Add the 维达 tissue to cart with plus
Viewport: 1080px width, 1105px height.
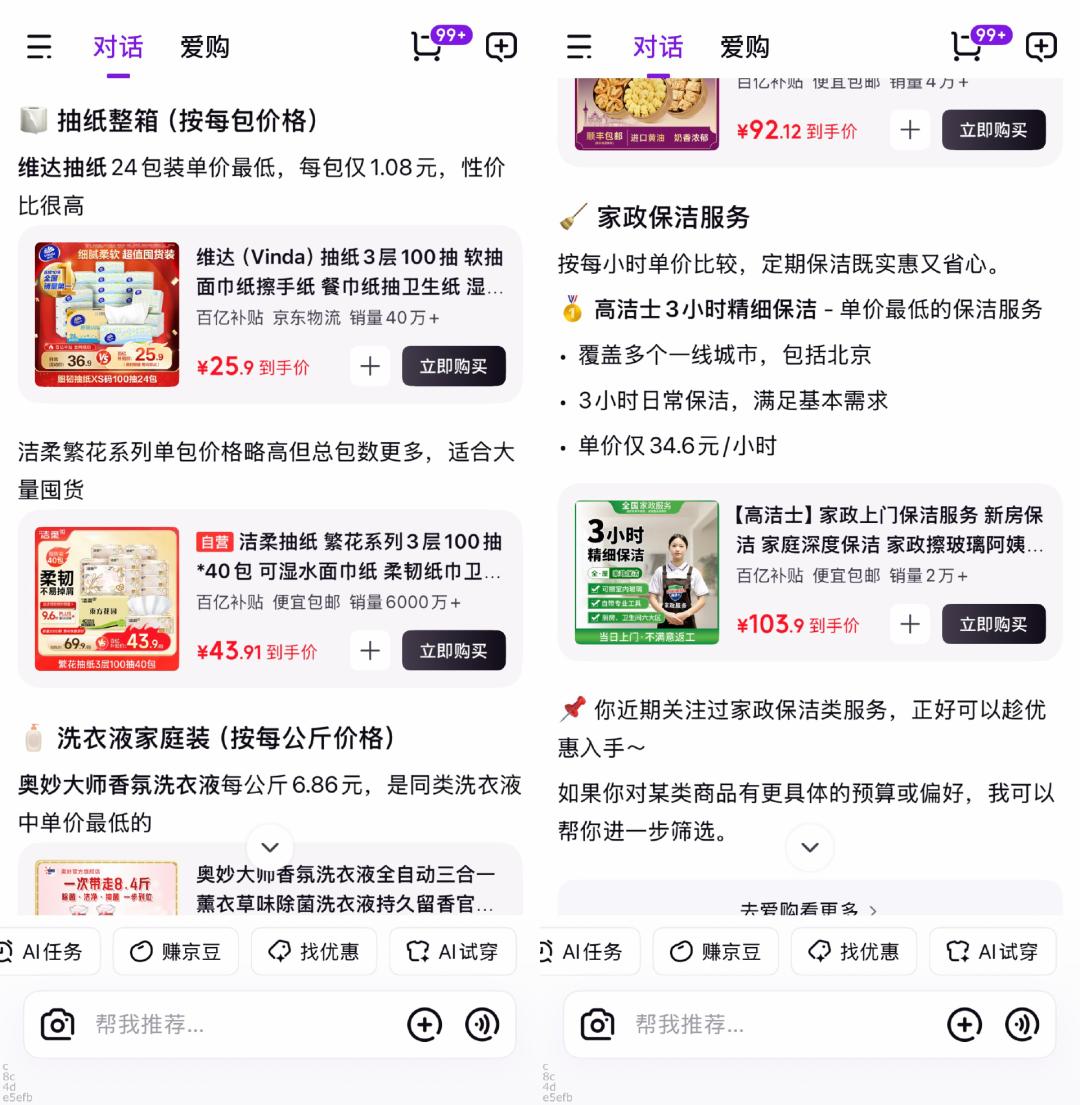tap(370, 366)
